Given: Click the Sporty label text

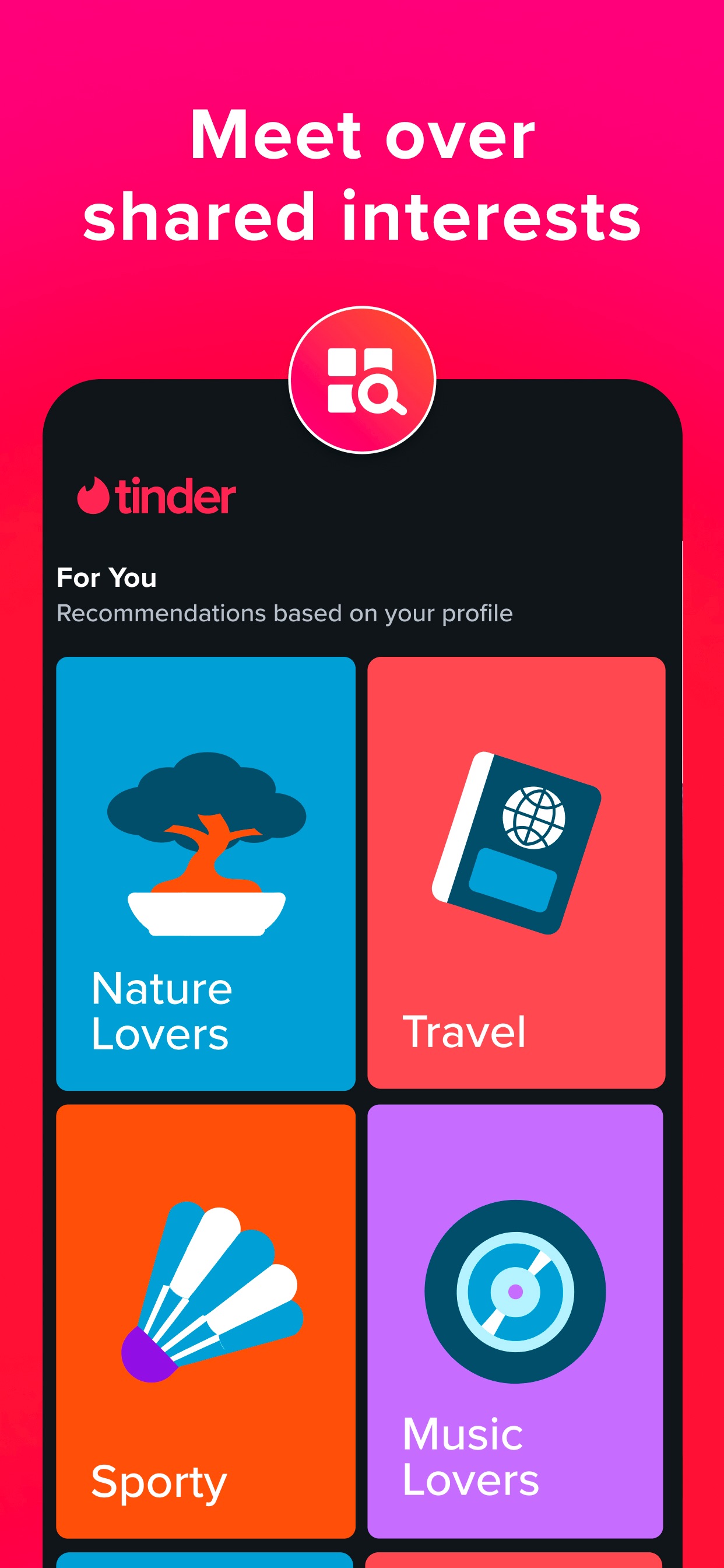Looking at the screenshot, I should [158, 1482].
